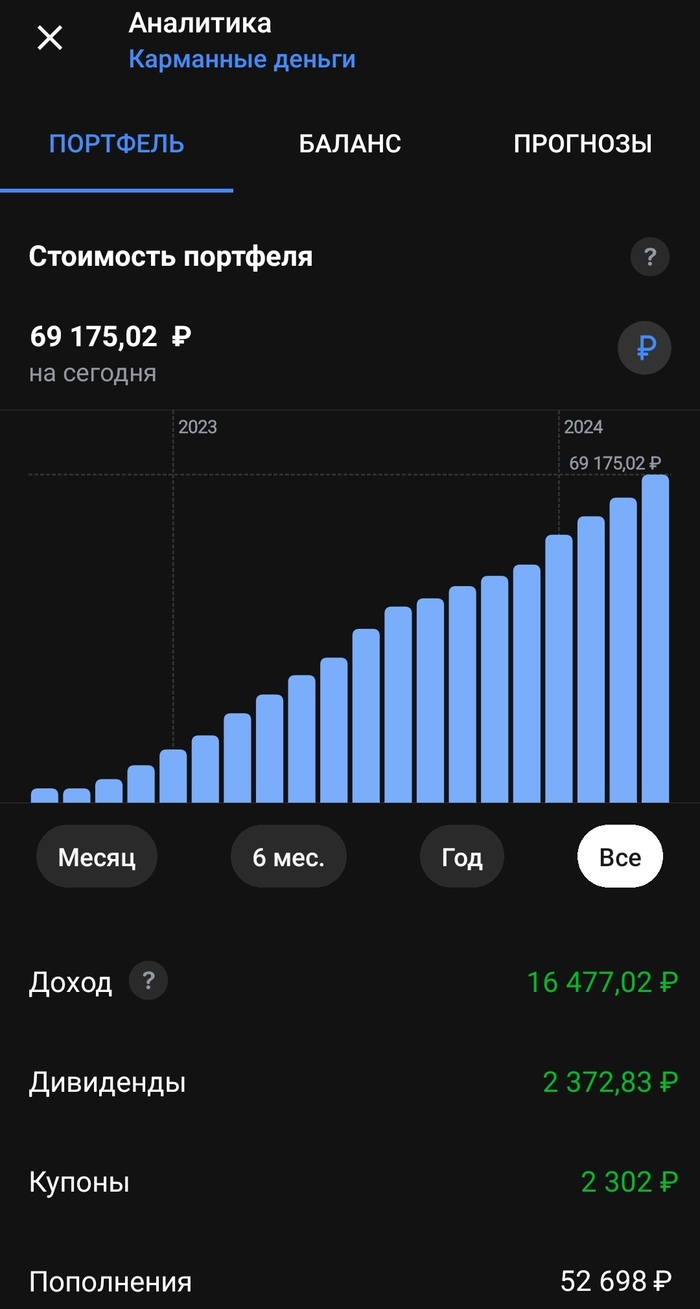Show the 6 мес. period
Screen dimensions: 700x1309
pyautogui.click(x=289, y=857)
